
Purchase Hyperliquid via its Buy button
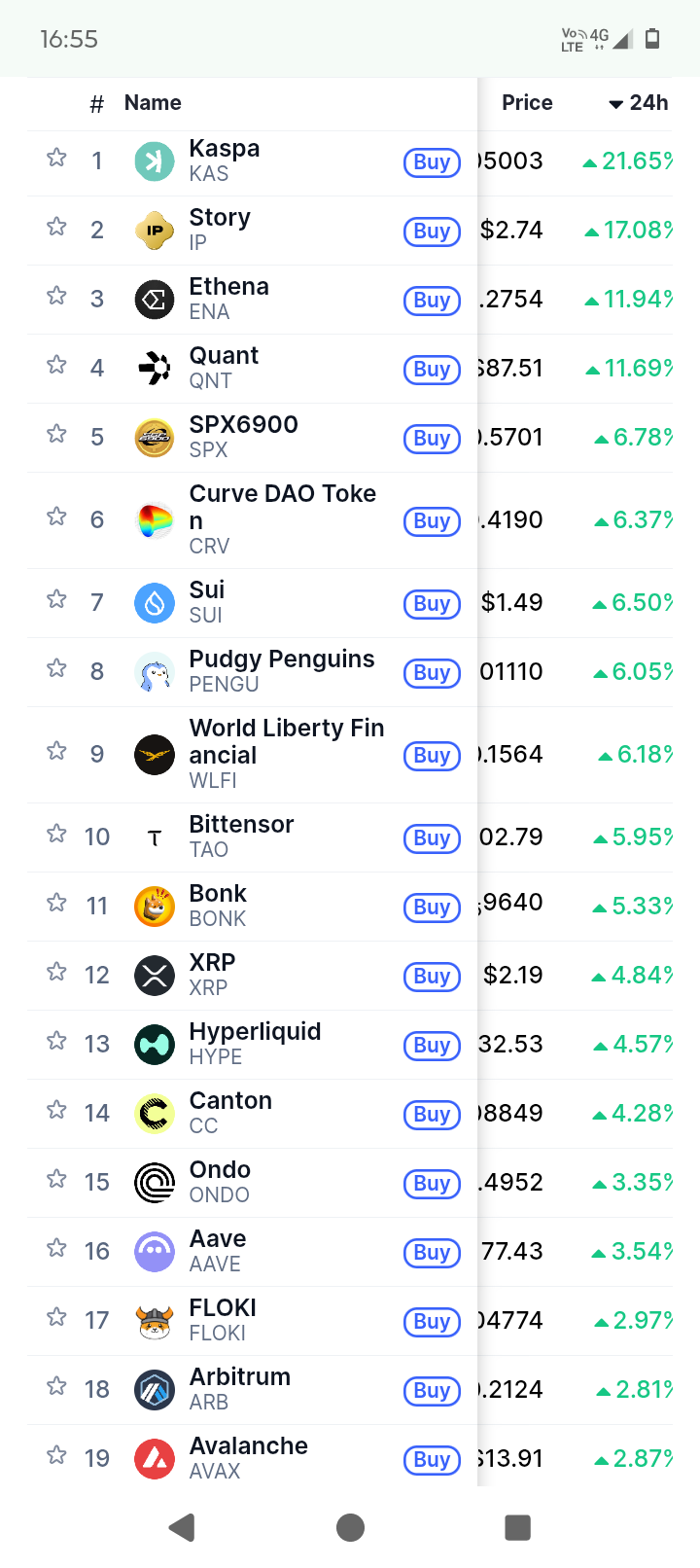432,1046
